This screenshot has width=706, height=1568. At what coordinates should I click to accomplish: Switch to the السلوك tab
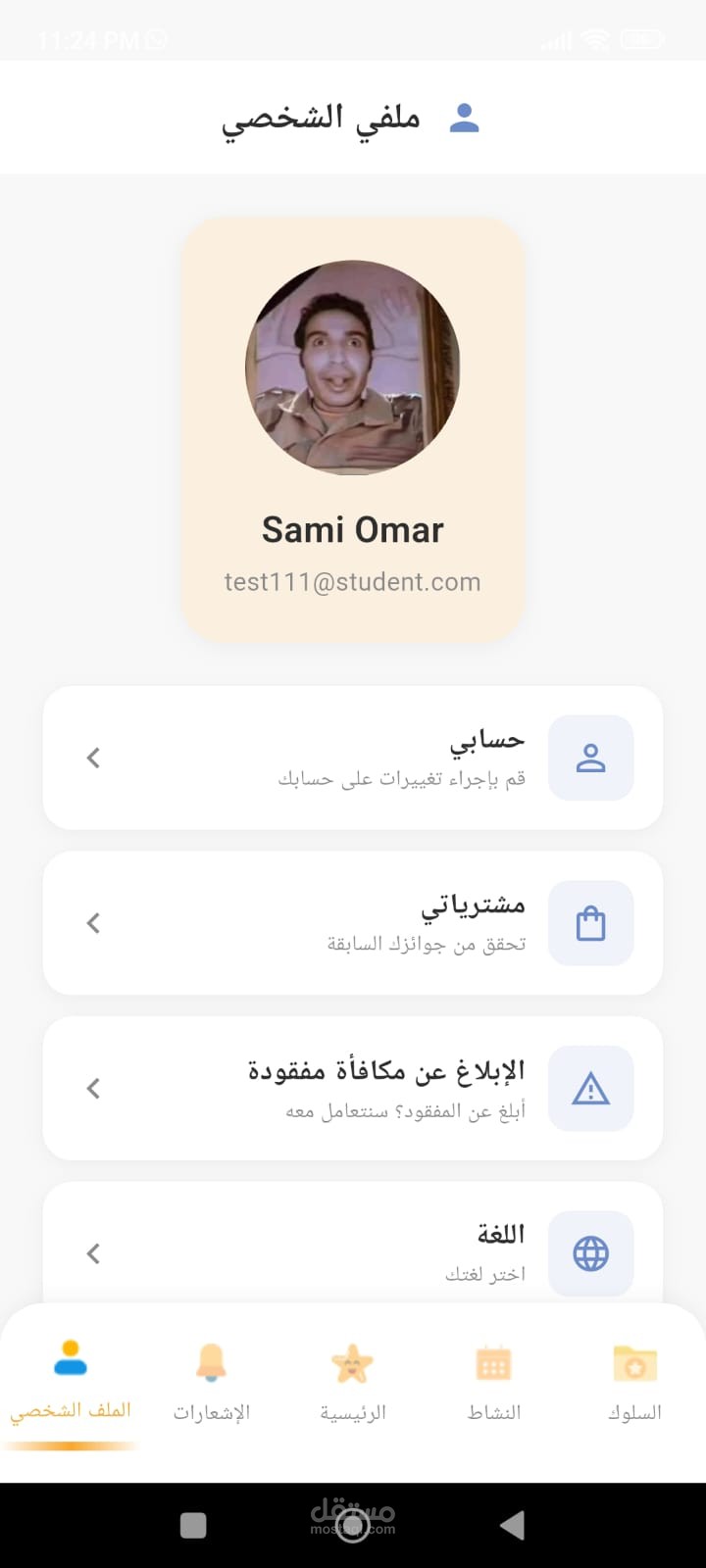pyautogui.click(x=634, y=1382)
